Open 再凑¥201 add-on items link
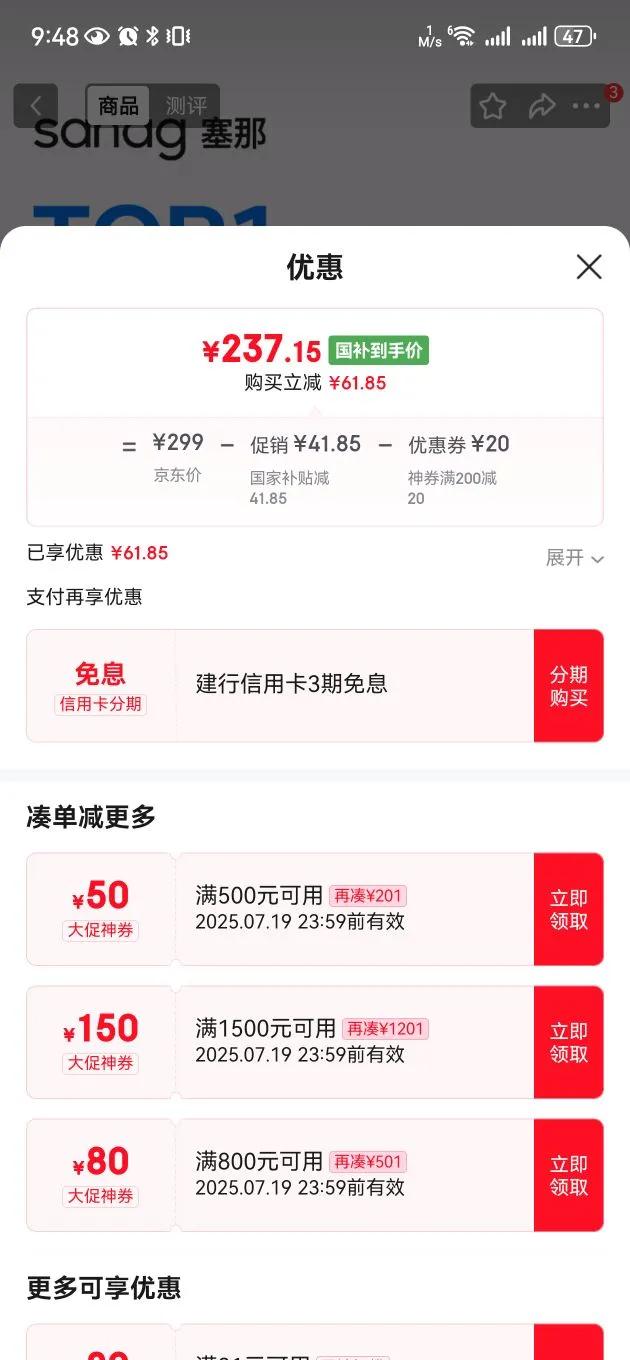630x1360 pixels. (368, 895)
